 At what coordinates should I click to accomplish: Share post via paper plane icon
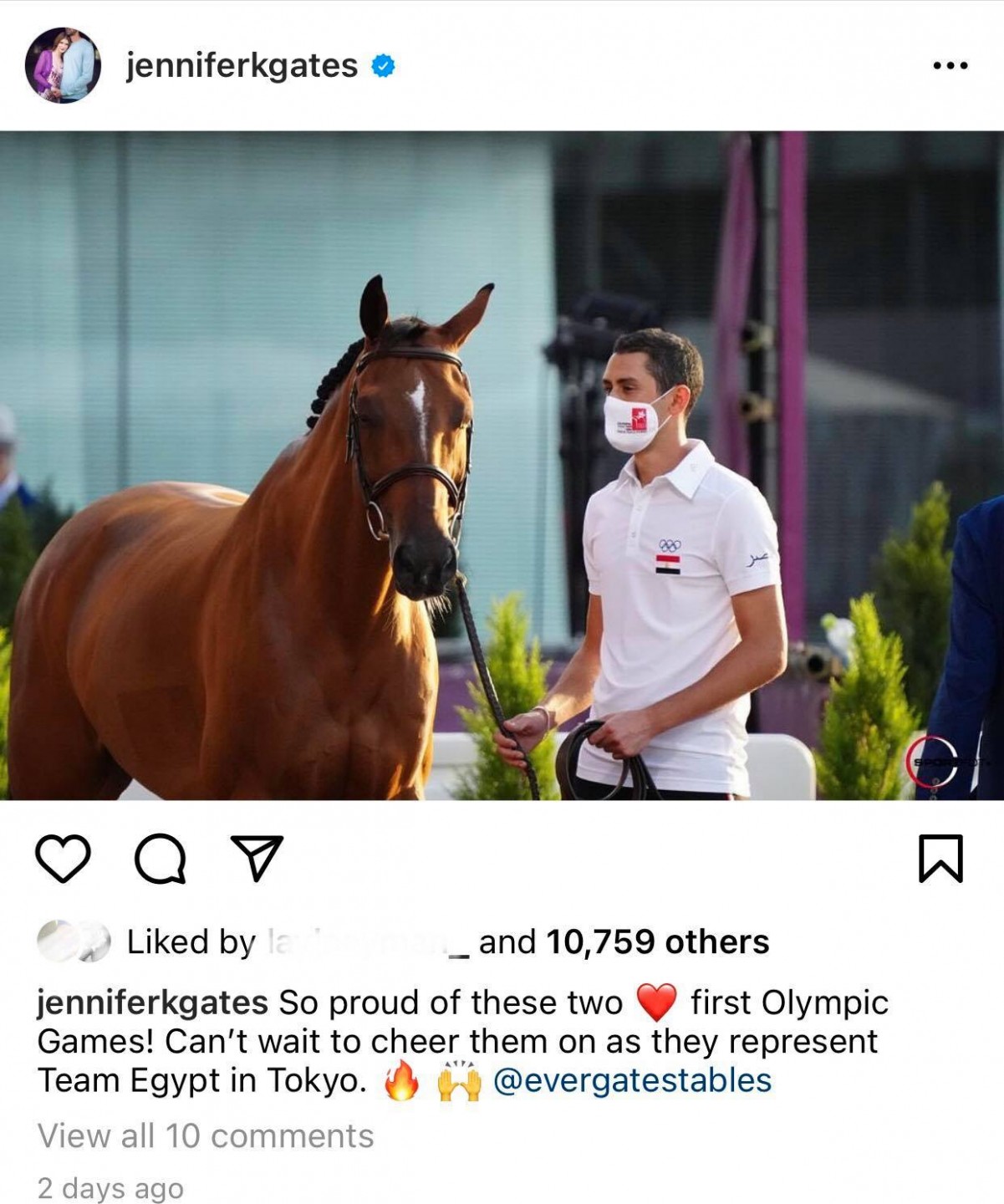tap(257, 859)
